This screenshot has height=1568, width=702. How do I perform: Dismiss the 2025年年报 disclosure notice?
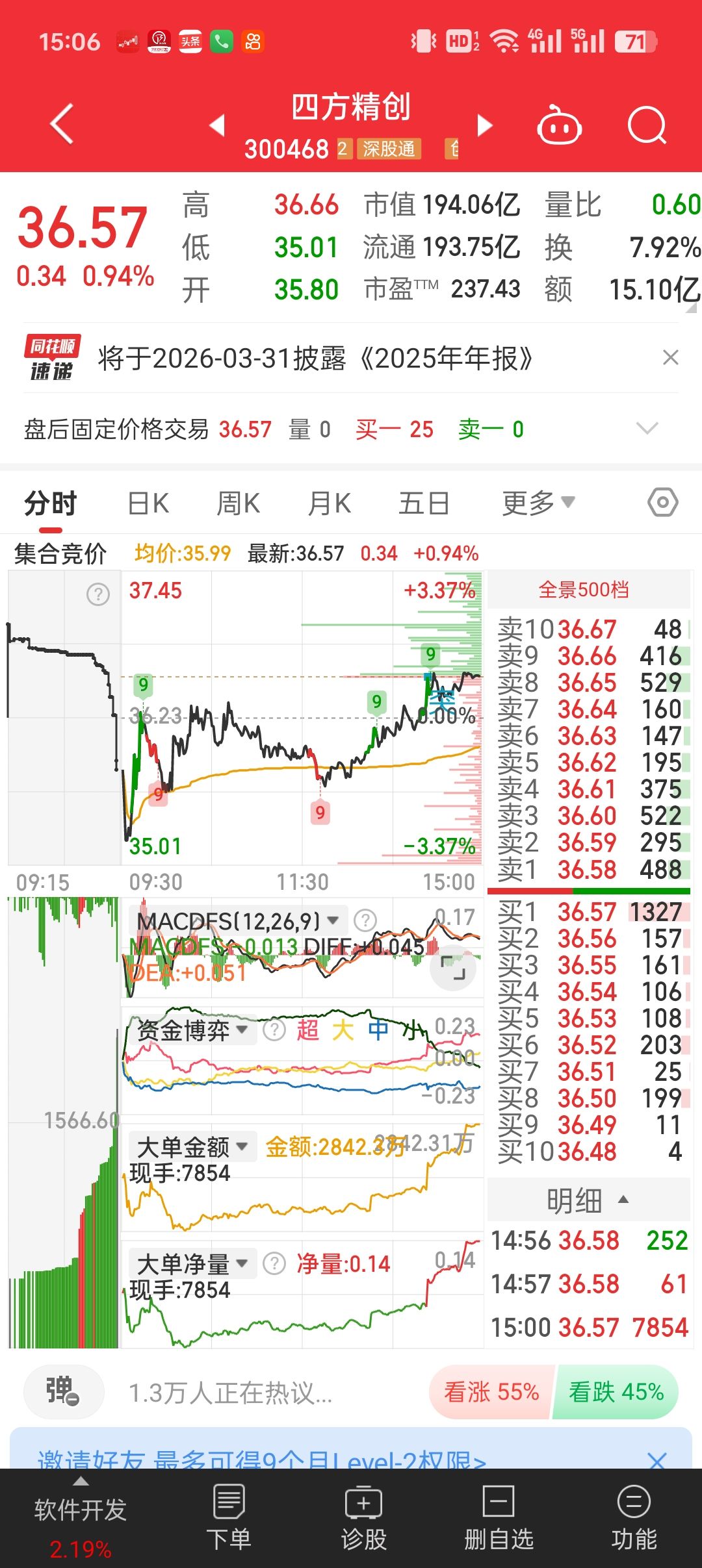[x=670, y=357]
